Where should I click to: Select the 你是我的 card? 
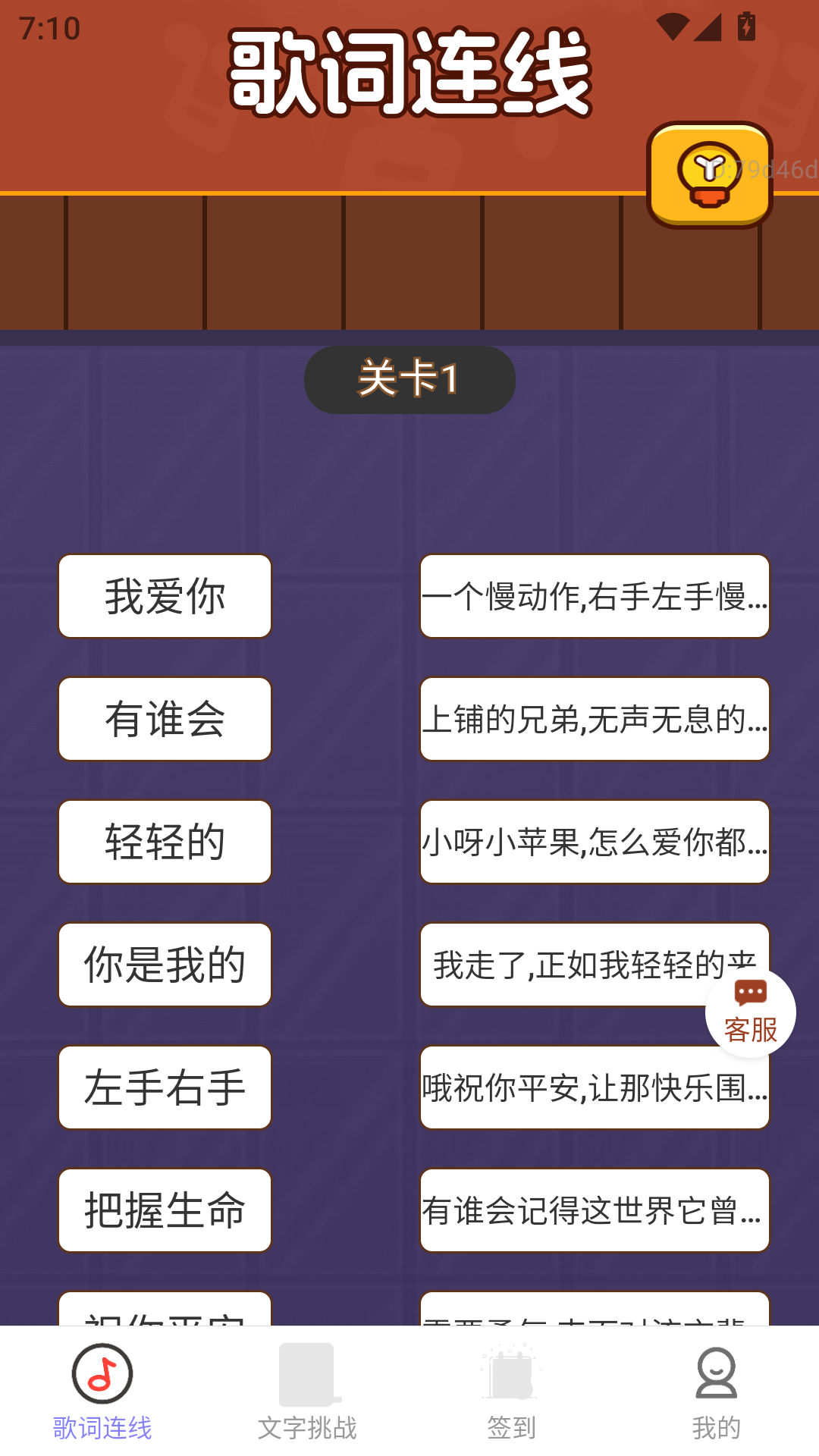[164, 965]
